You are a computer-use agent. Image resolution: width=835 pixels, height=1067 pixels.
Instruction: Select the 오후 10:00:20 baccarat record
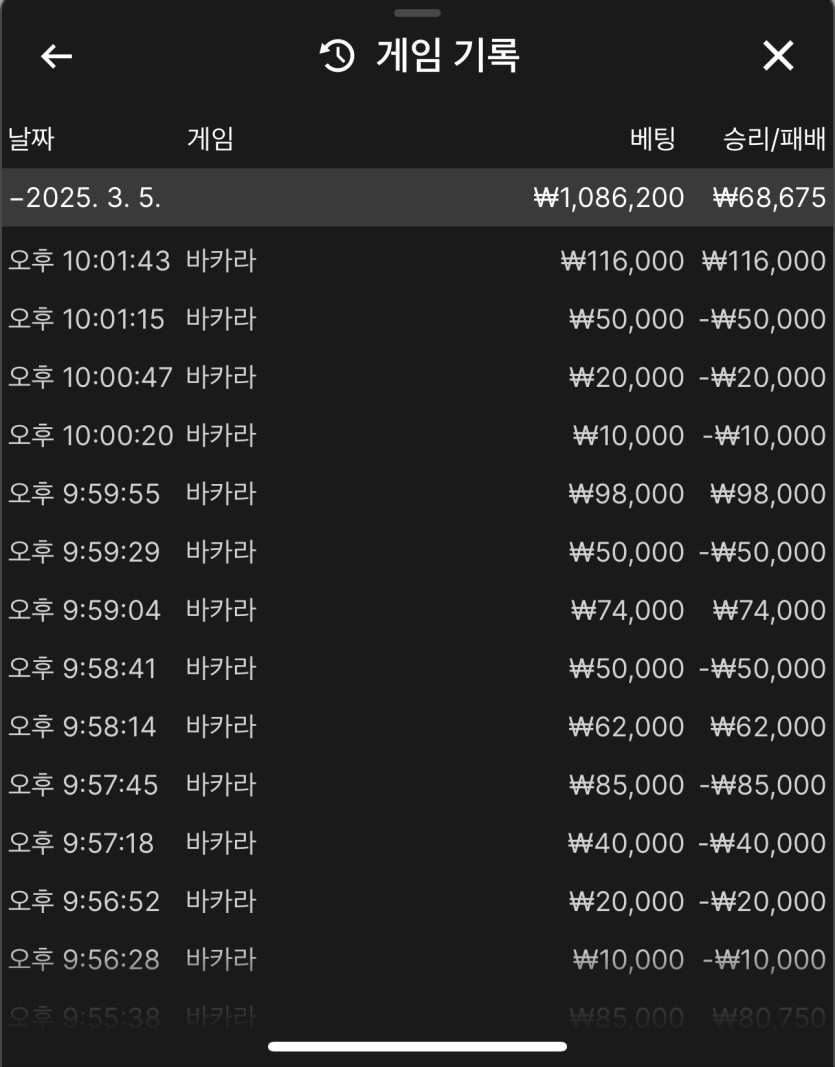pyautogui.click(x=417, y=436)
